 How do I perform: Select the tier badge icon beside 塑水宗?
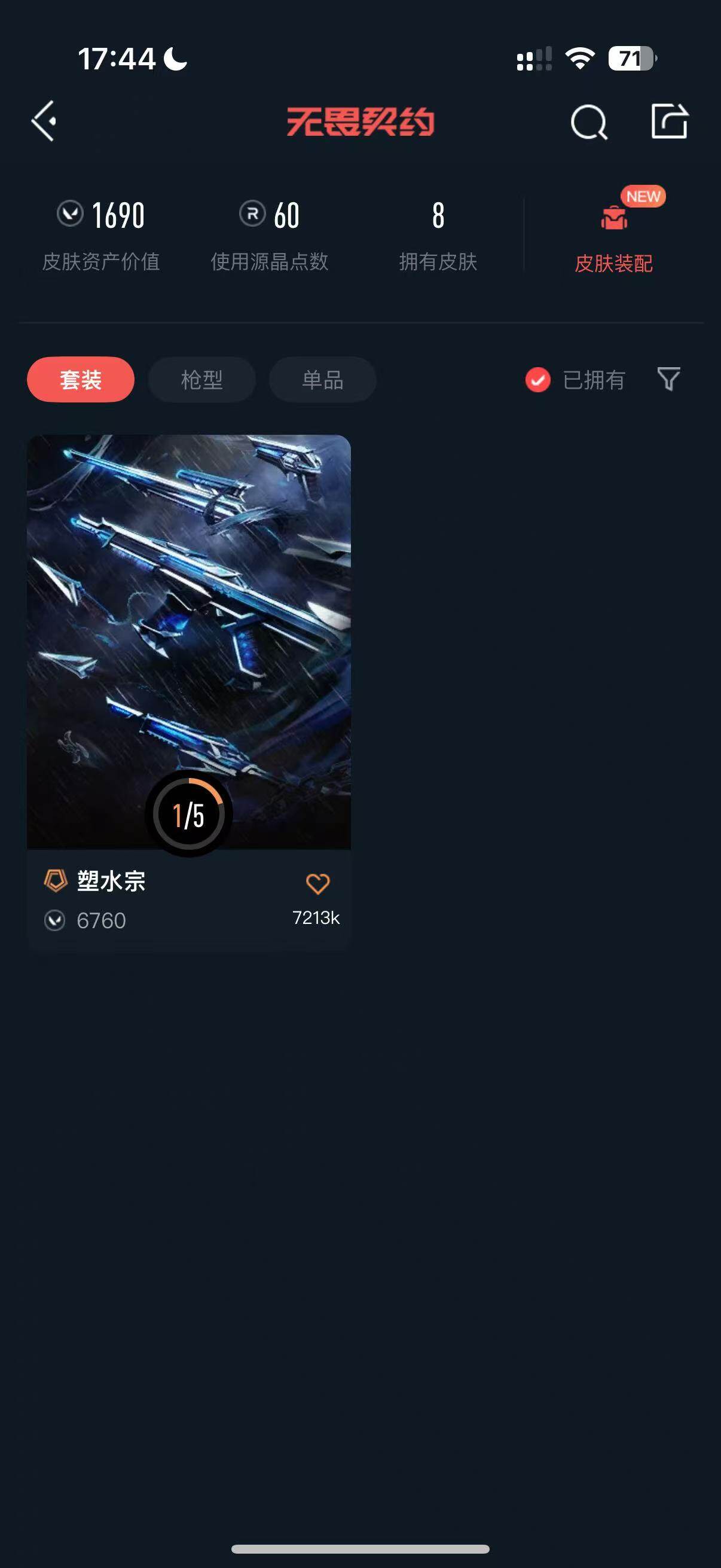coord(56,881)
